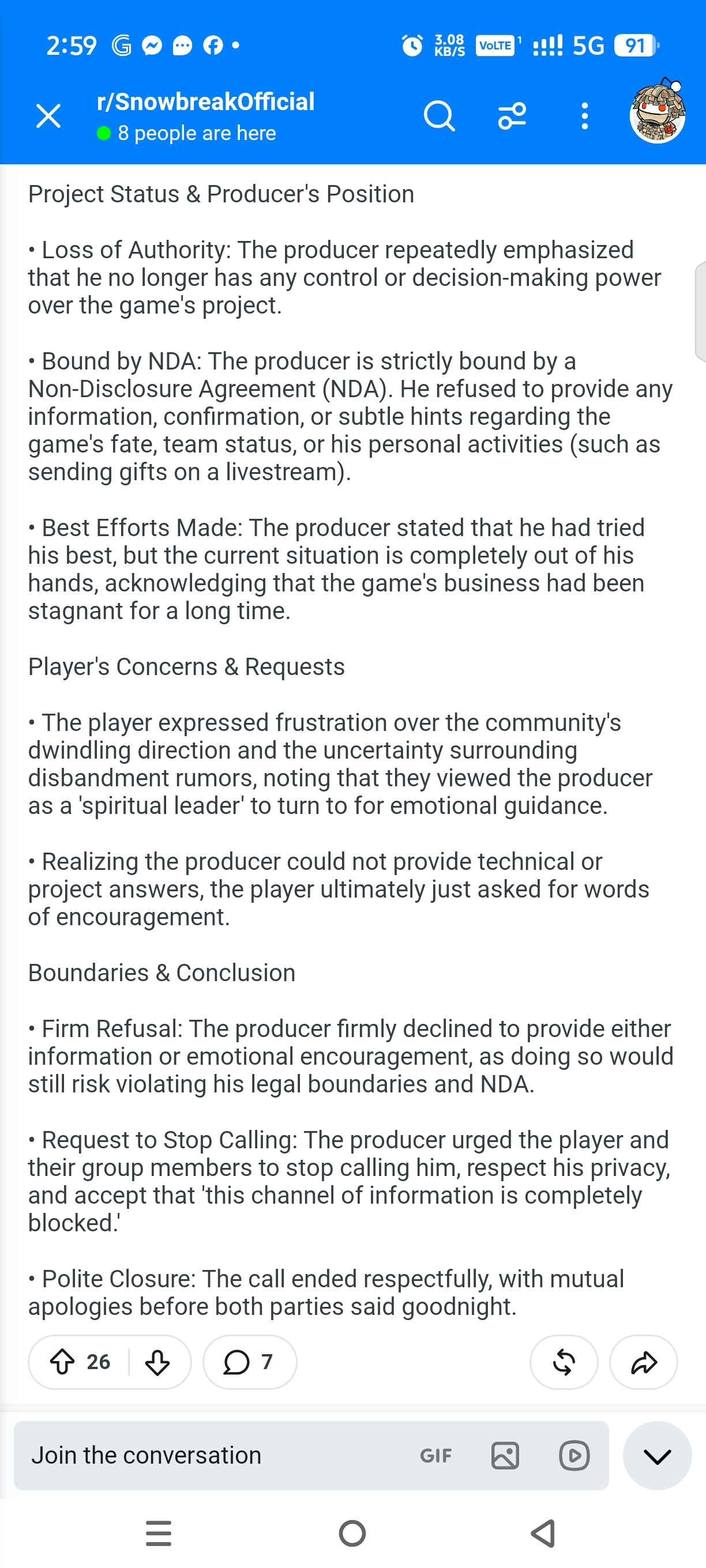Go to the system home screen
Screen dimensions: 706x1568
coord(352,1533)
